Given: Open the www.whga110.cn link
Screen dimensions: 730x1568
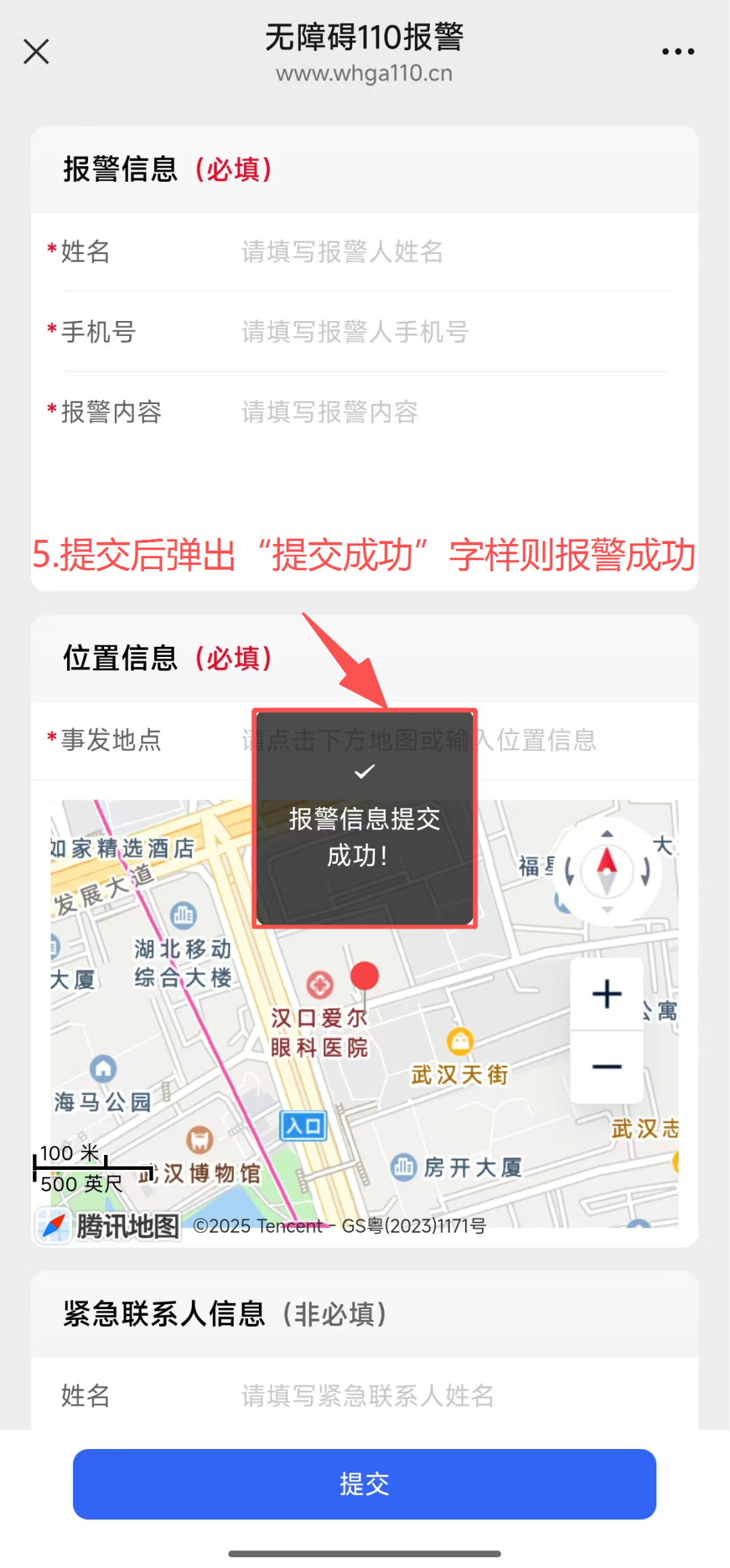Looking at the screenshot, I should coord(365,73).
